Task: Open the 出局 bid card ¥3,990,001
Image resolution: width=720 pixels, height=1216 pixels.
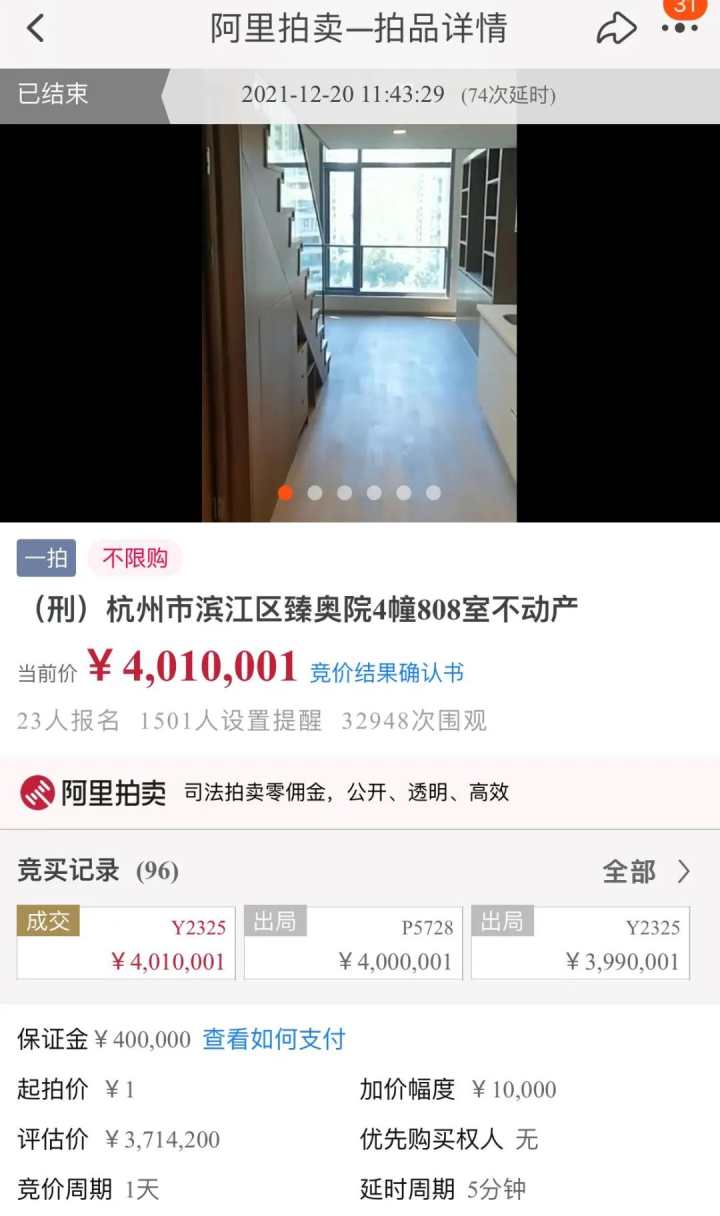Action: (580, 943)
